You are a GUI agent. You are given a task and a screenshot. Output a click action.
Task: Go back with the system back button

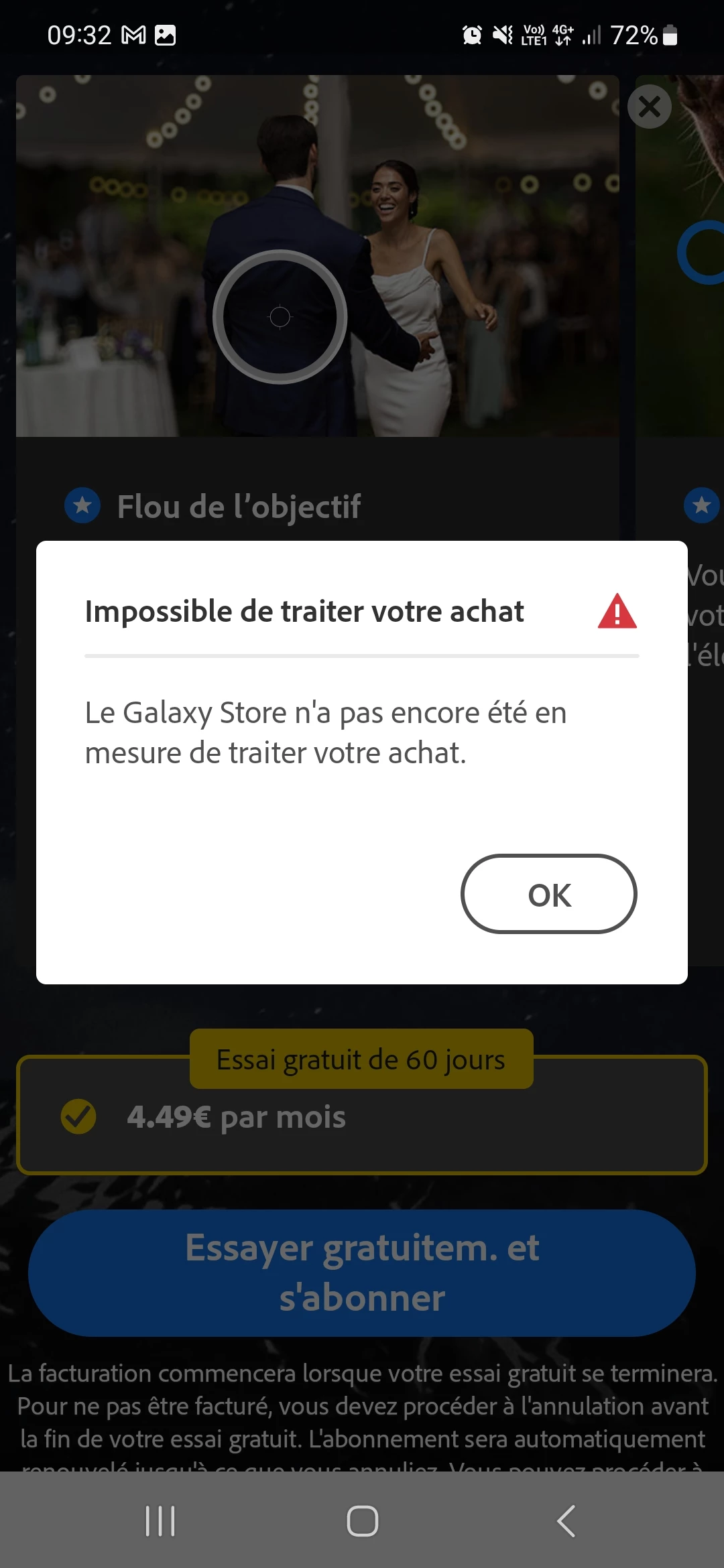pos(566,1520)
